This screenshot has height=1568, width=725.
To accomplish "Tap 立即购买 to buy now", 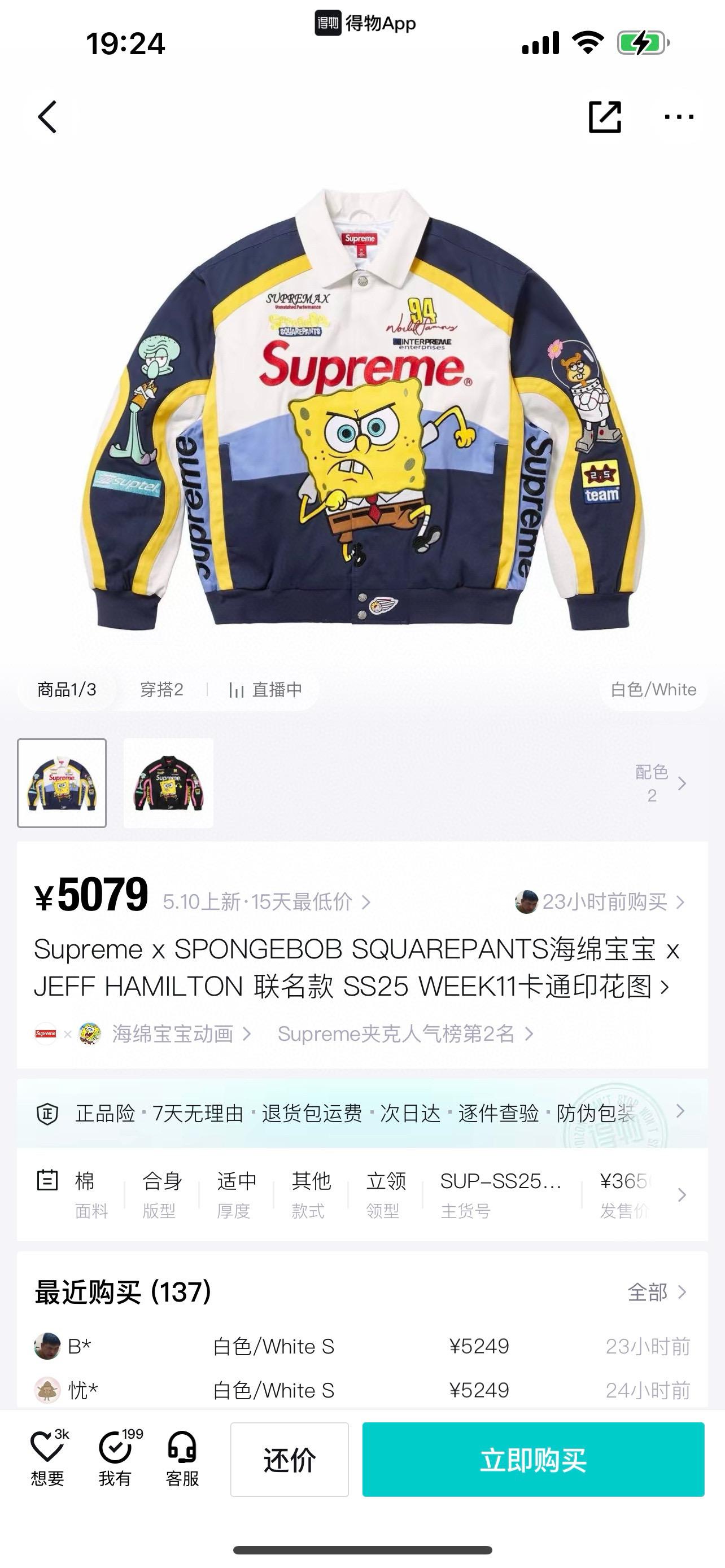I will coord(532,1459).
